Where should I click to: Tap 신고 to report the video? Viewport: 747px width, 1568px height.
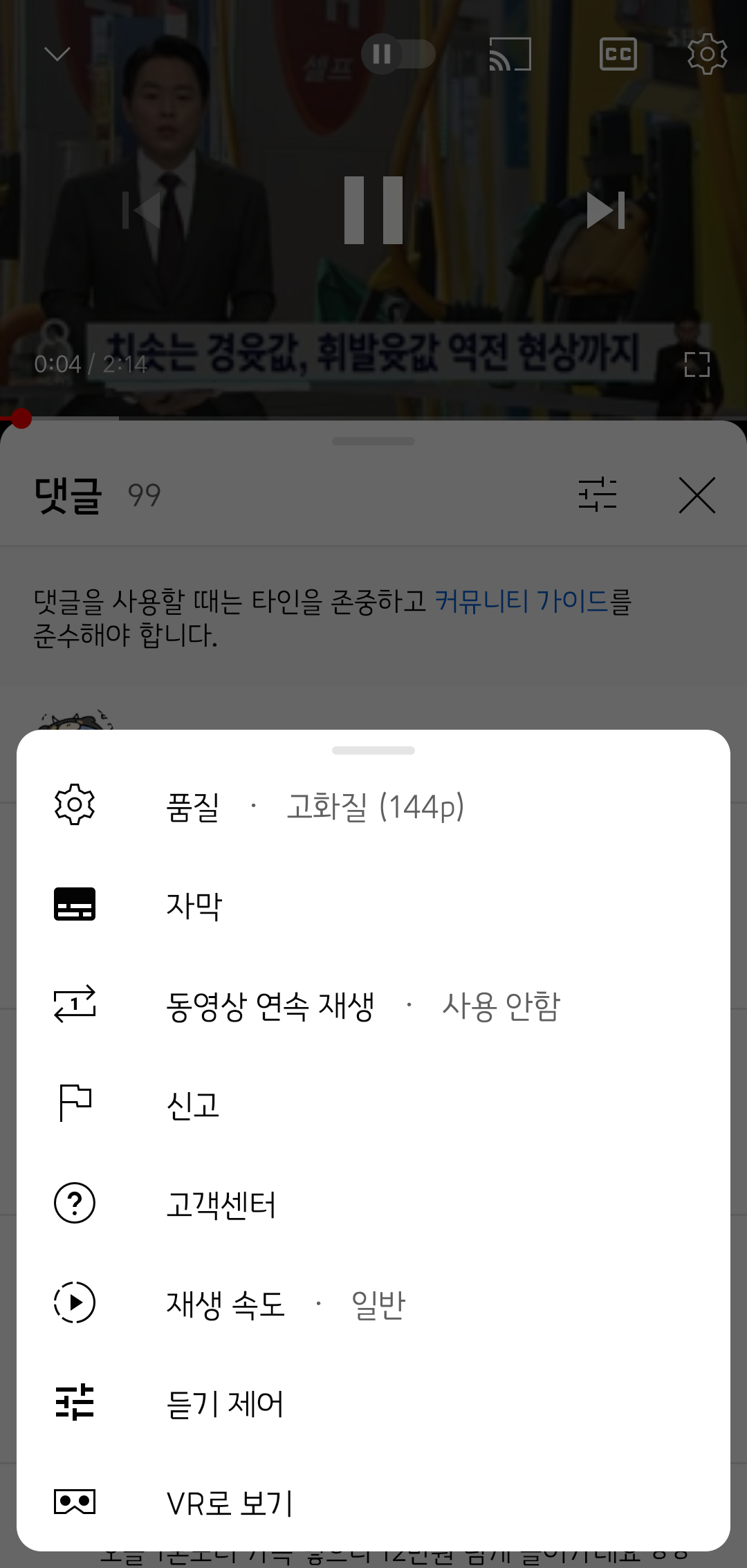[x=373, y=1105]
